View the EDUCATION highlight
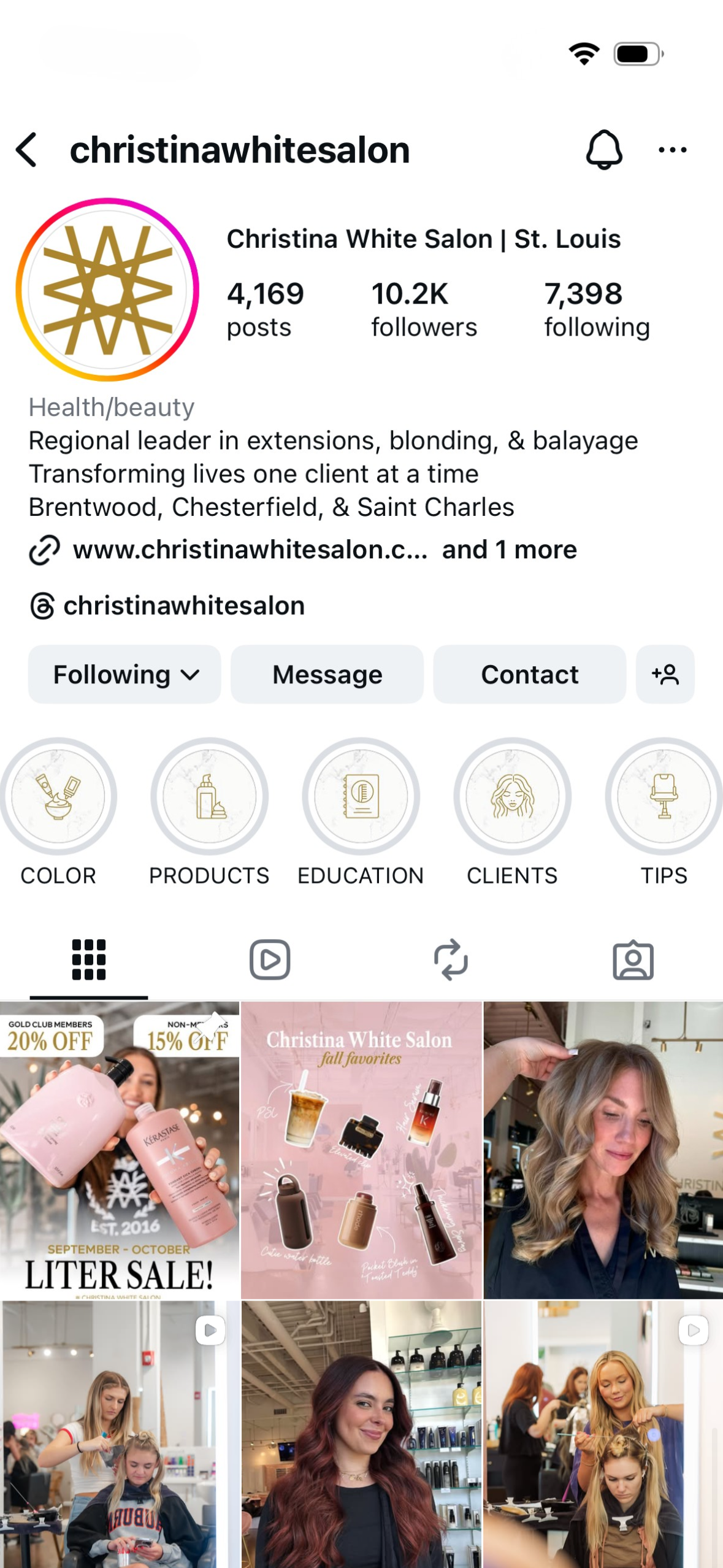The height and width of the screenshot is (1568, 723). pyautogui.click(x=361, y=796)
